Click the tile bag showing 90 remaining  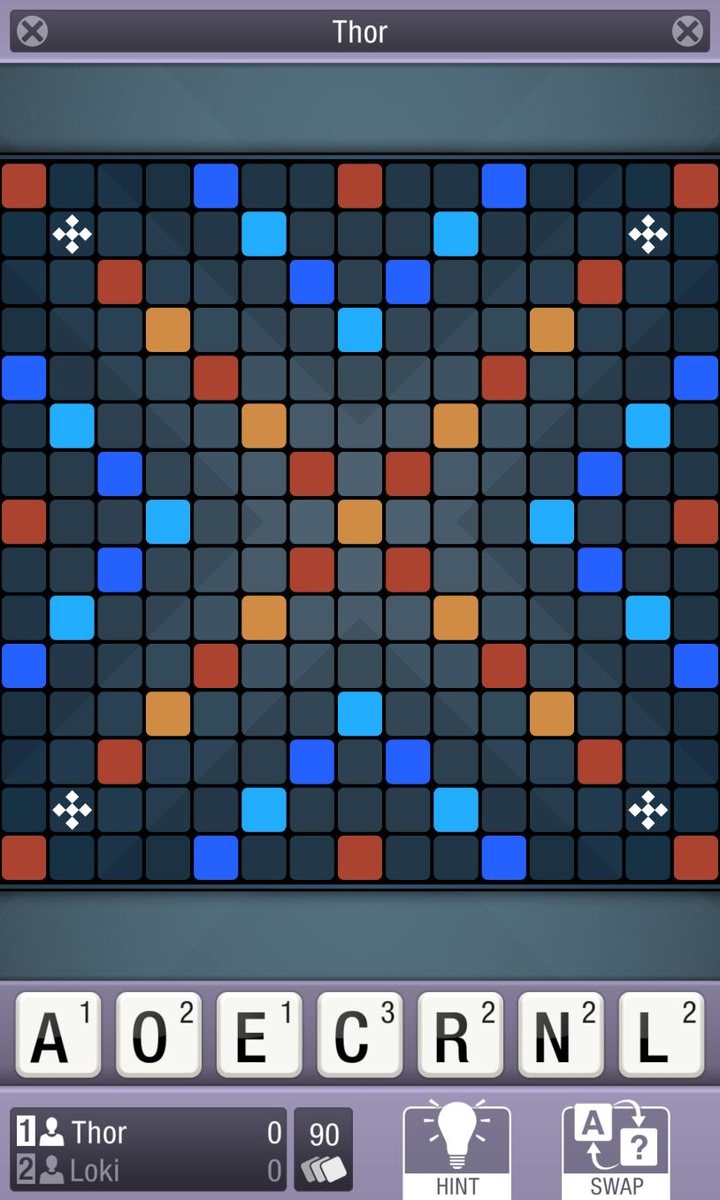[x=323, y=1145]
